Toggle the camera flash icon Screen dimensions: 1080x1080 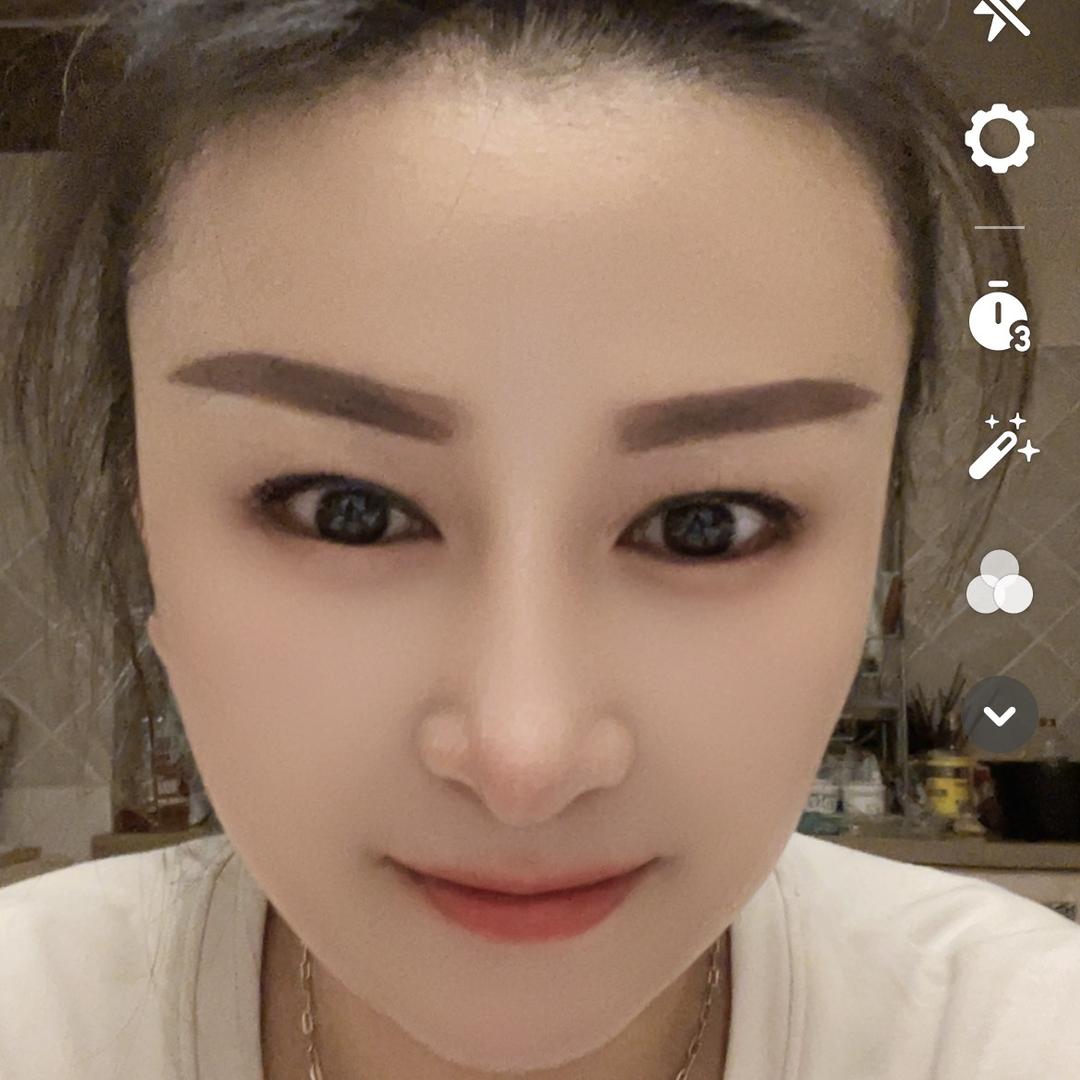point(1000,17)
